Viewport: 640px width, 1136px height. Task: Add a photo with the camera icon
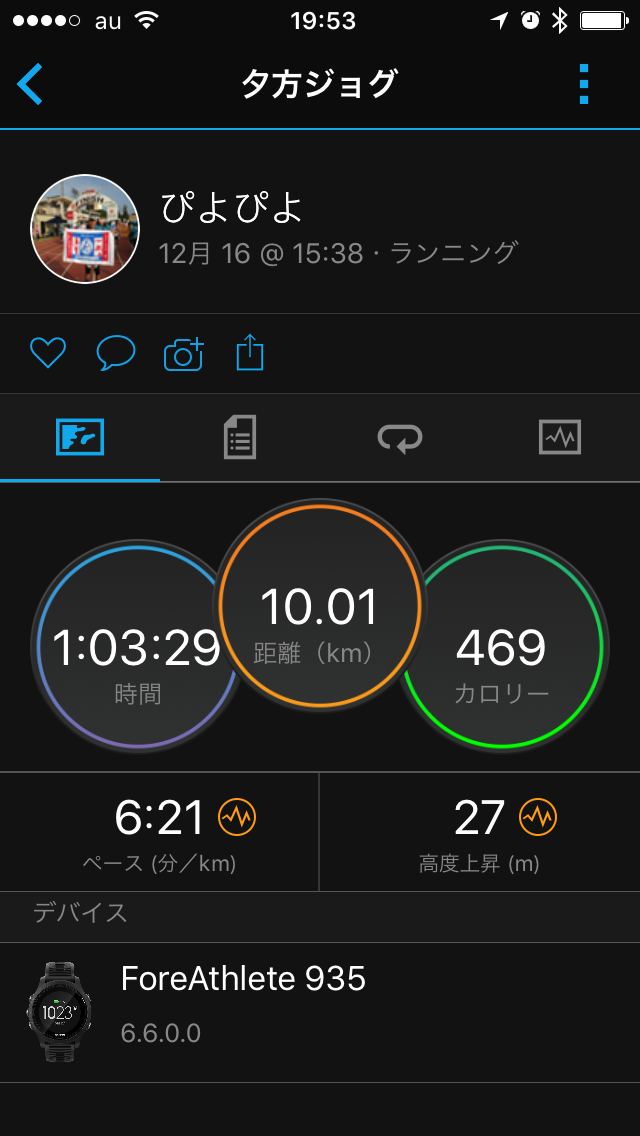point(183,353)
